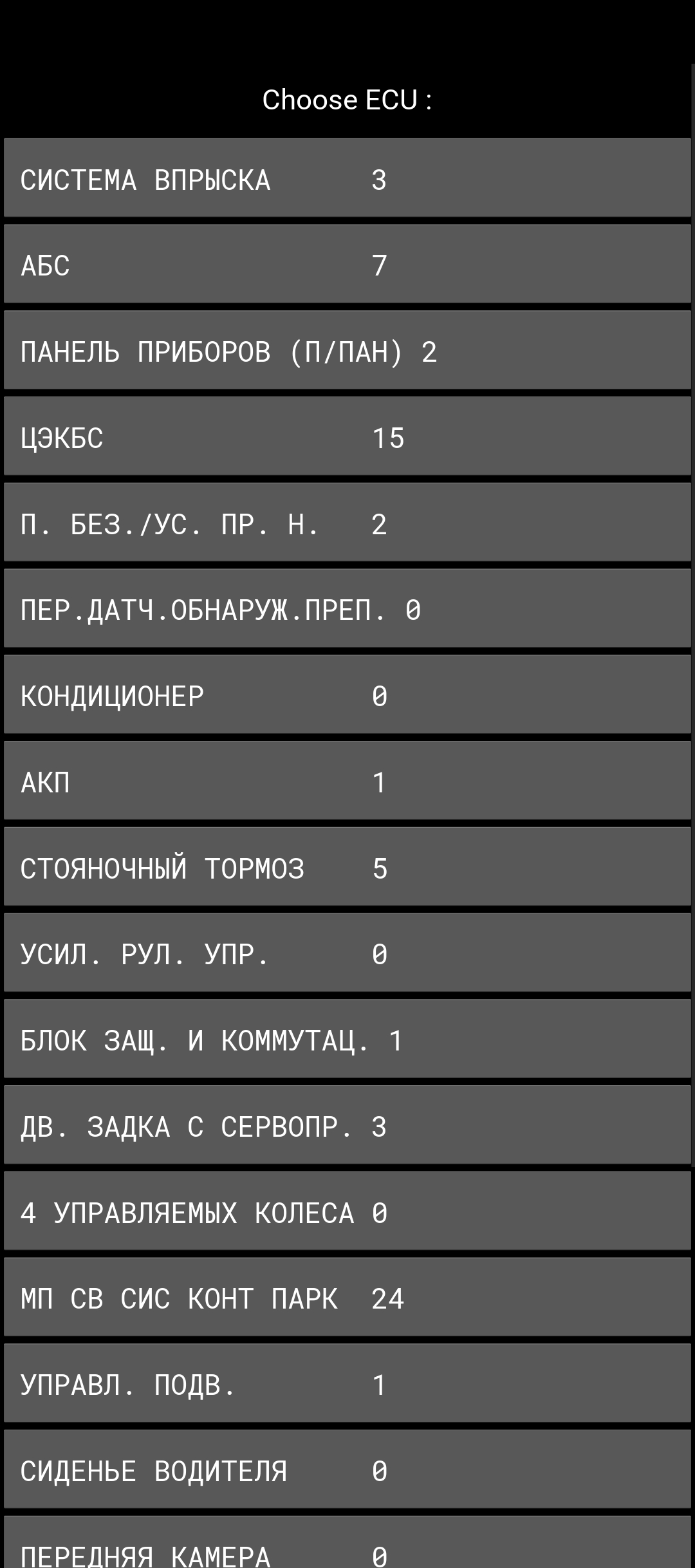Choose ПАНЕЛЬ ПРИБОРОВ (П/ПАН)
Screen dimensions: 695x1568
click(x=347, y=351)
